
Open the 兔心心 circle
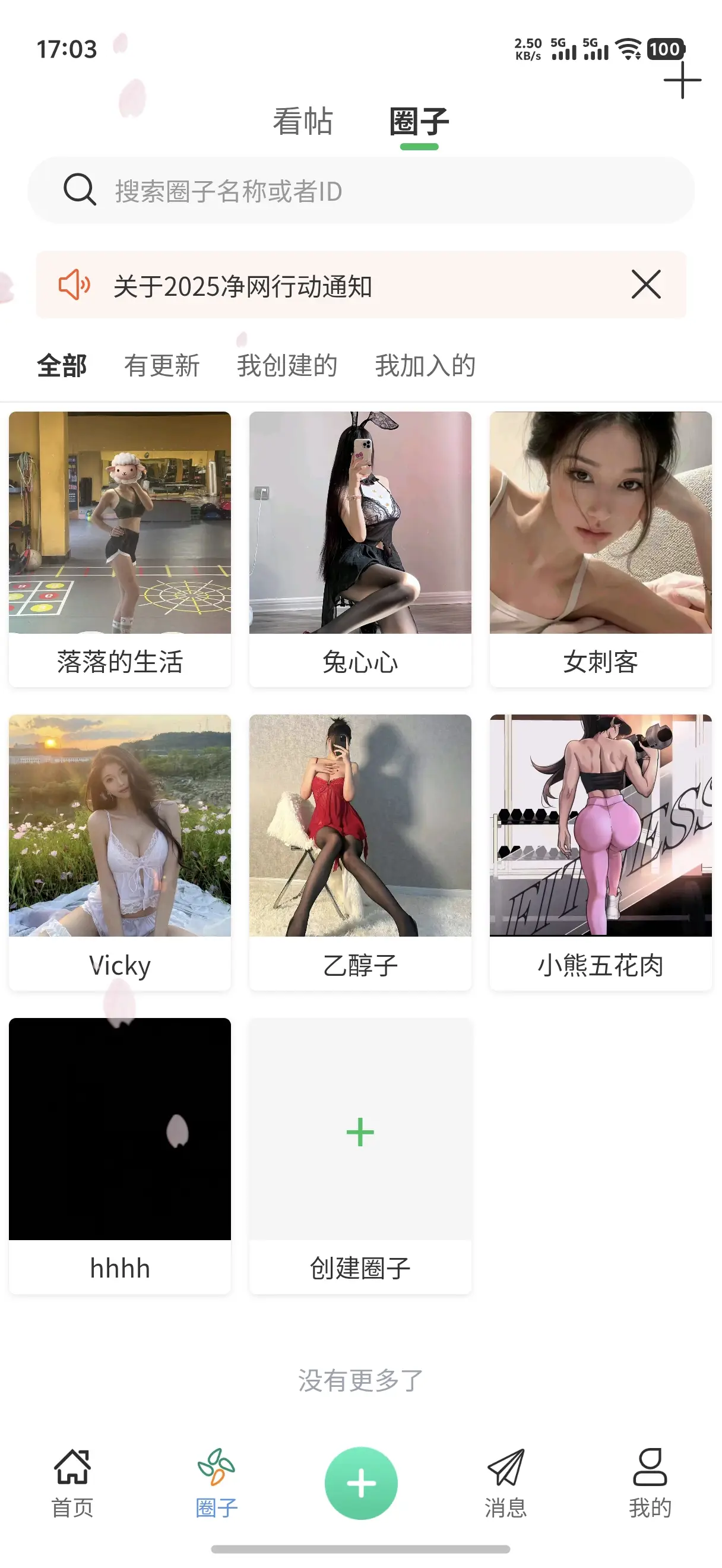tap(360, 548)
